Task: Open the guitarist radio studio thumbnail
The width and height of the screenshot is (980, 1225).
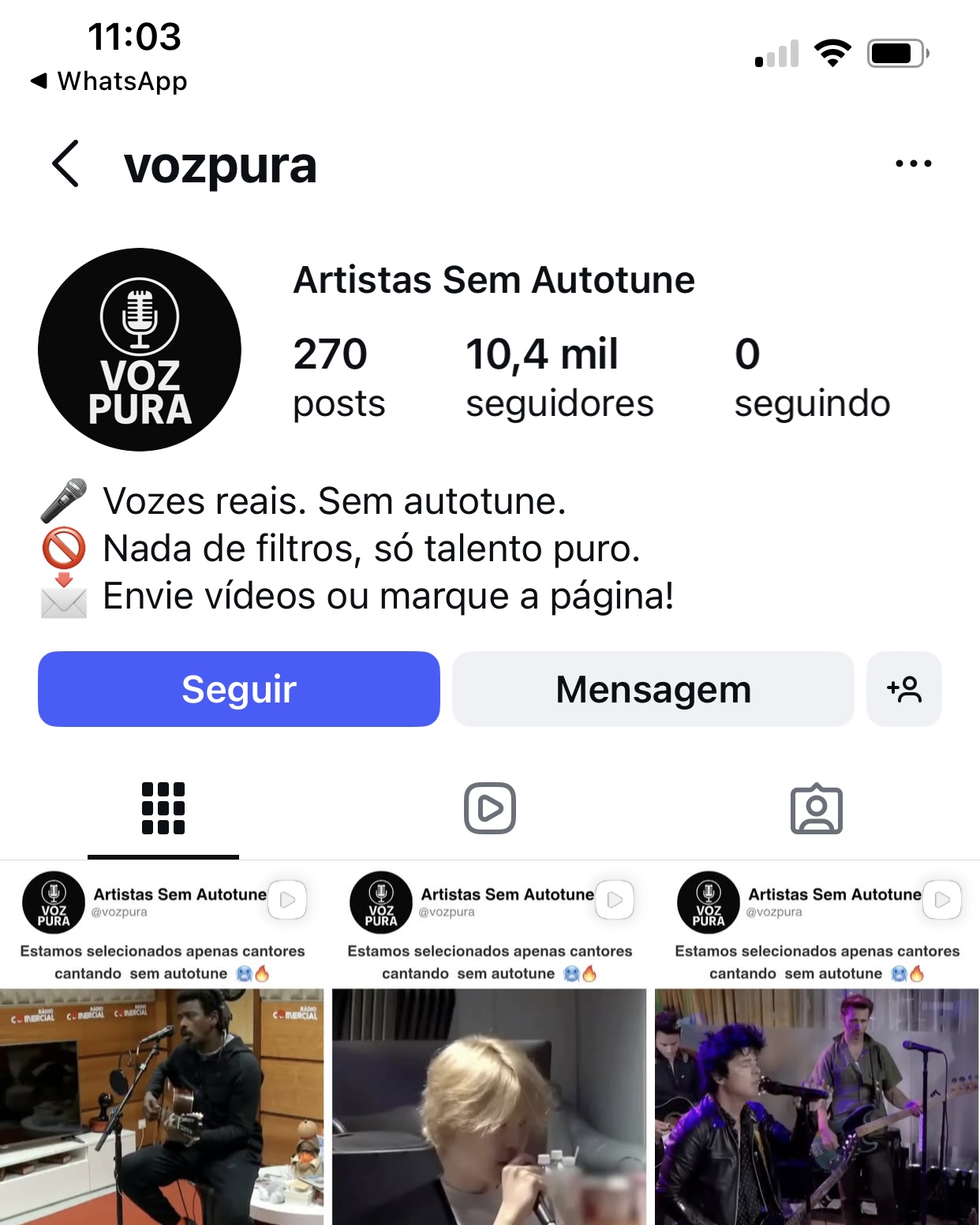Action: point(163,1105)
